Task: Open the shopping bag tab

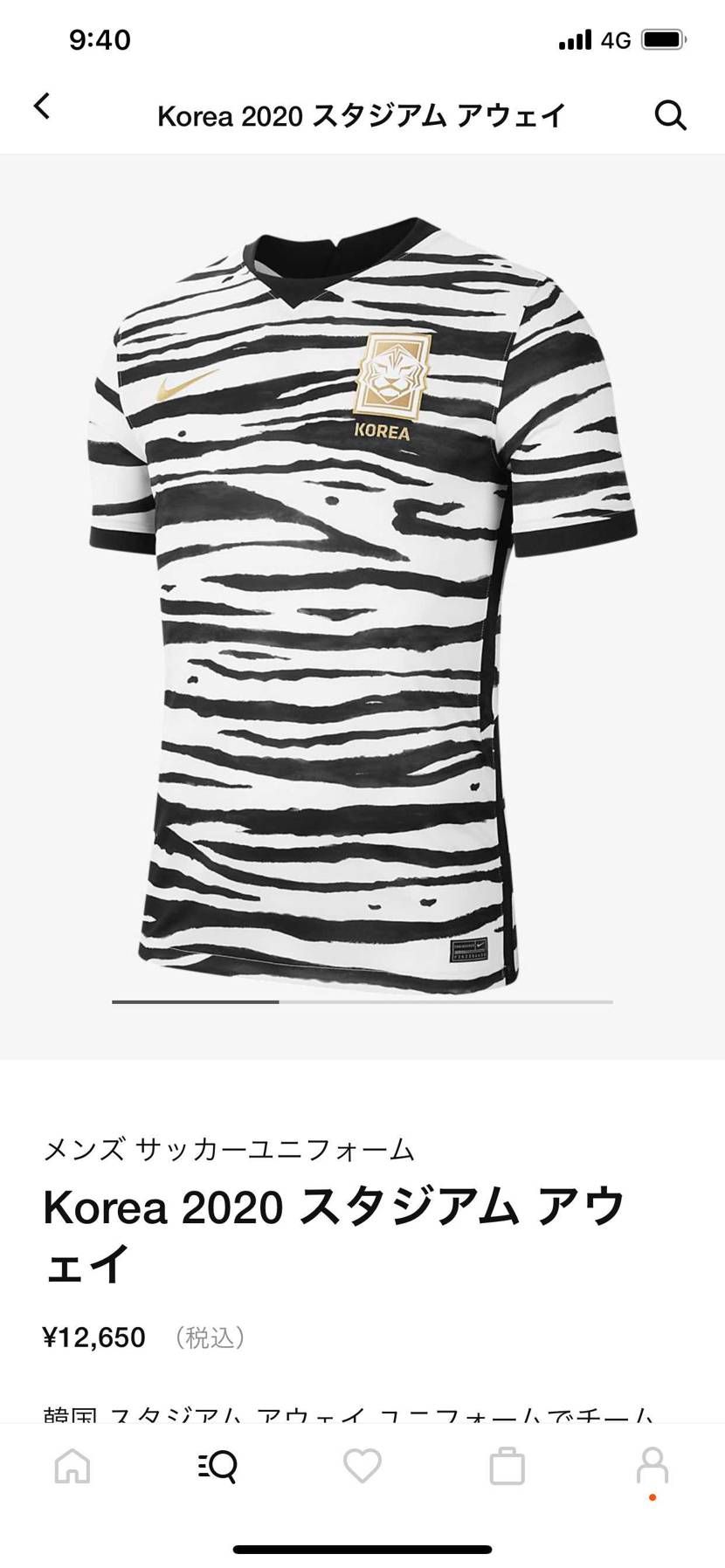Action: (x=507, y=1466)
